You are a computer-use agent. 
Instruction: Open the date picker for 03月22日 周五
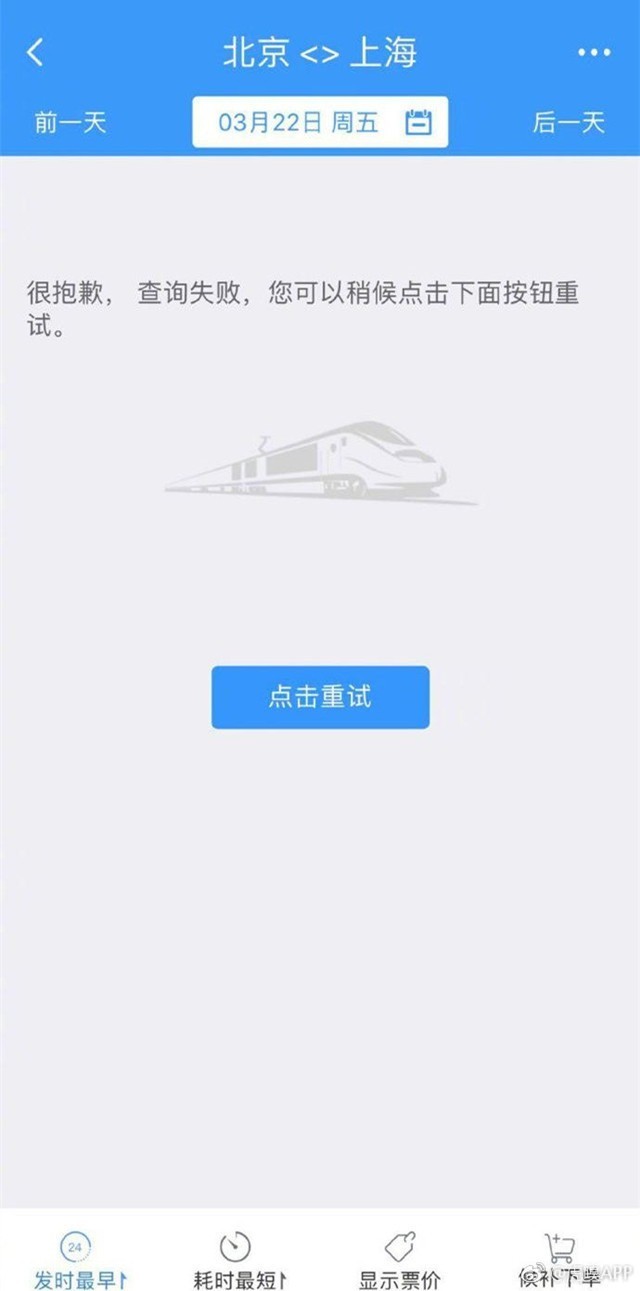pyautogui.click(x=320, y=123)
